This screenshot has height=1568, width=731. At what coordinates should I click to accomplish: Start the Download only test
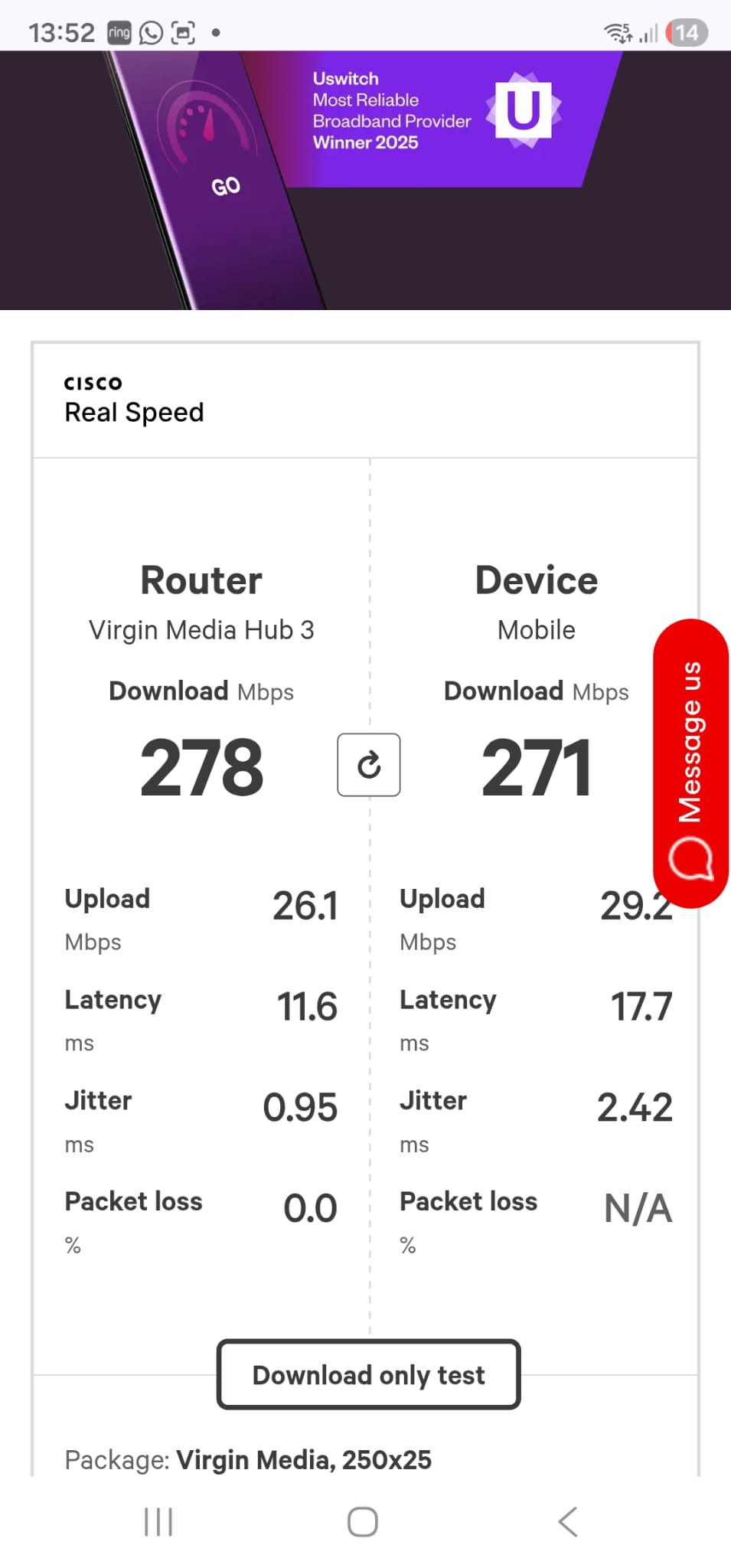point(368,1374)
